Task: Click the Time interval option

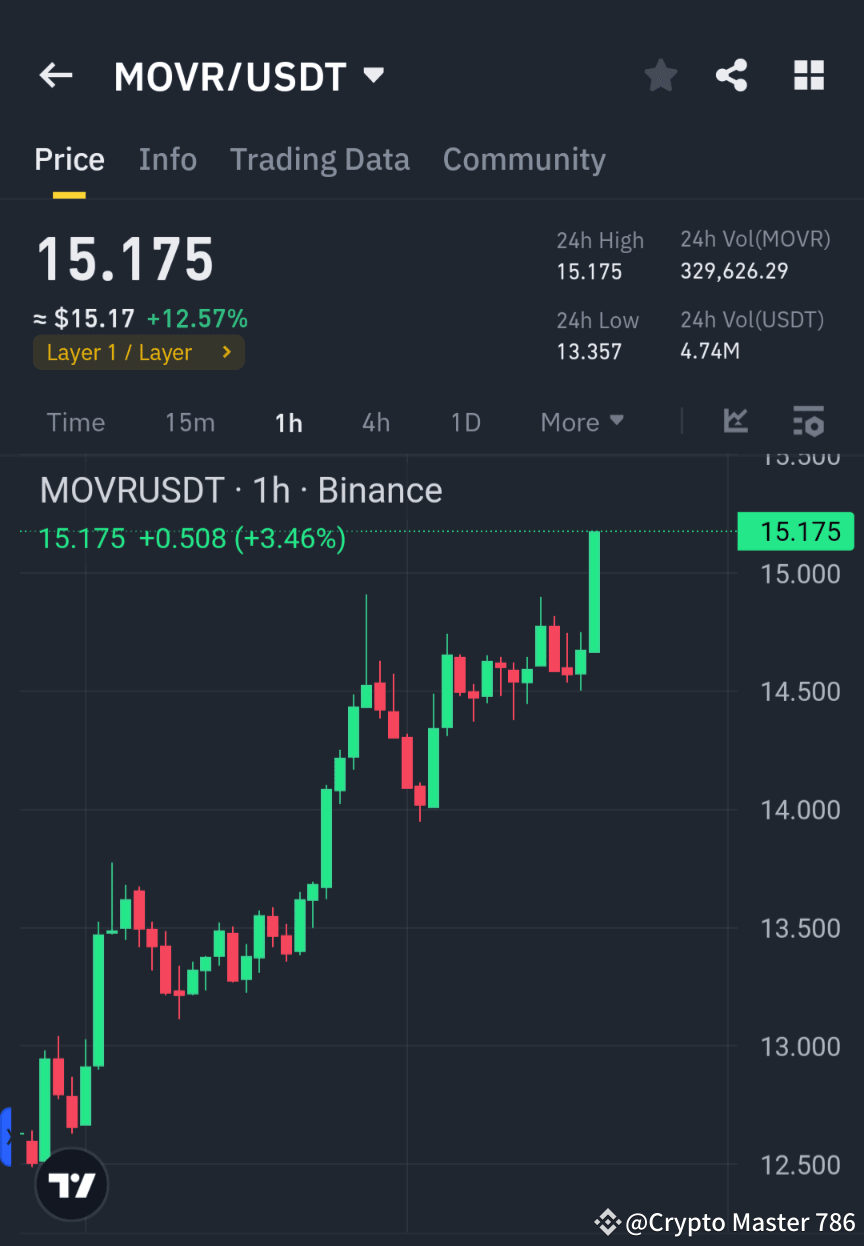Action: point(76,421)
